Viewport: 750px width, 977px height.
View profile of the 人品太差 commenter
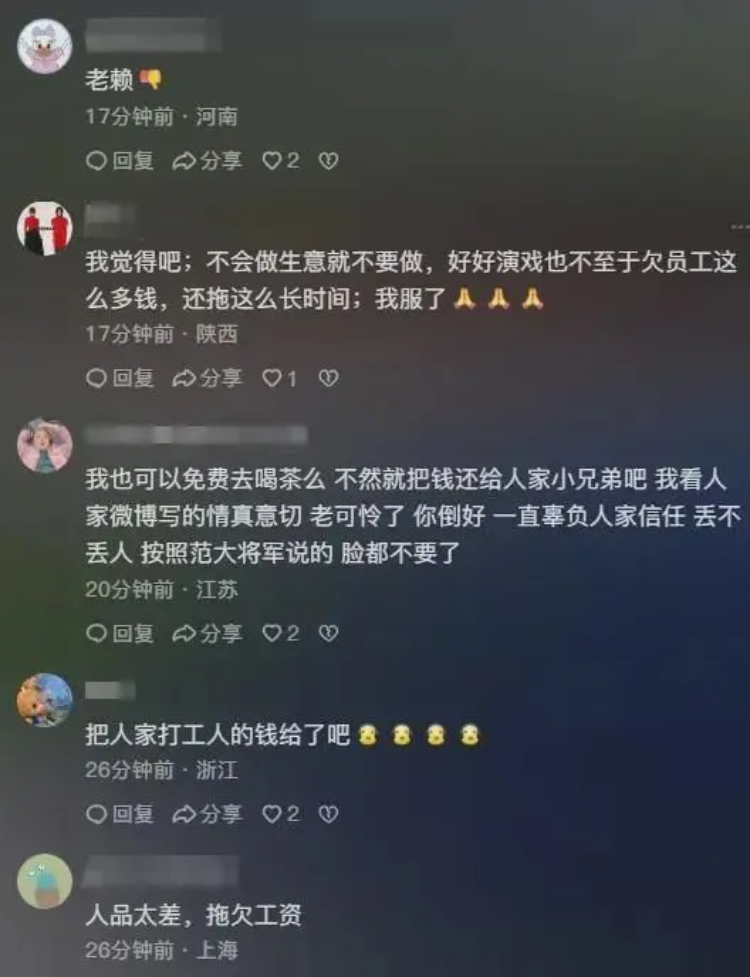(45, 881)
